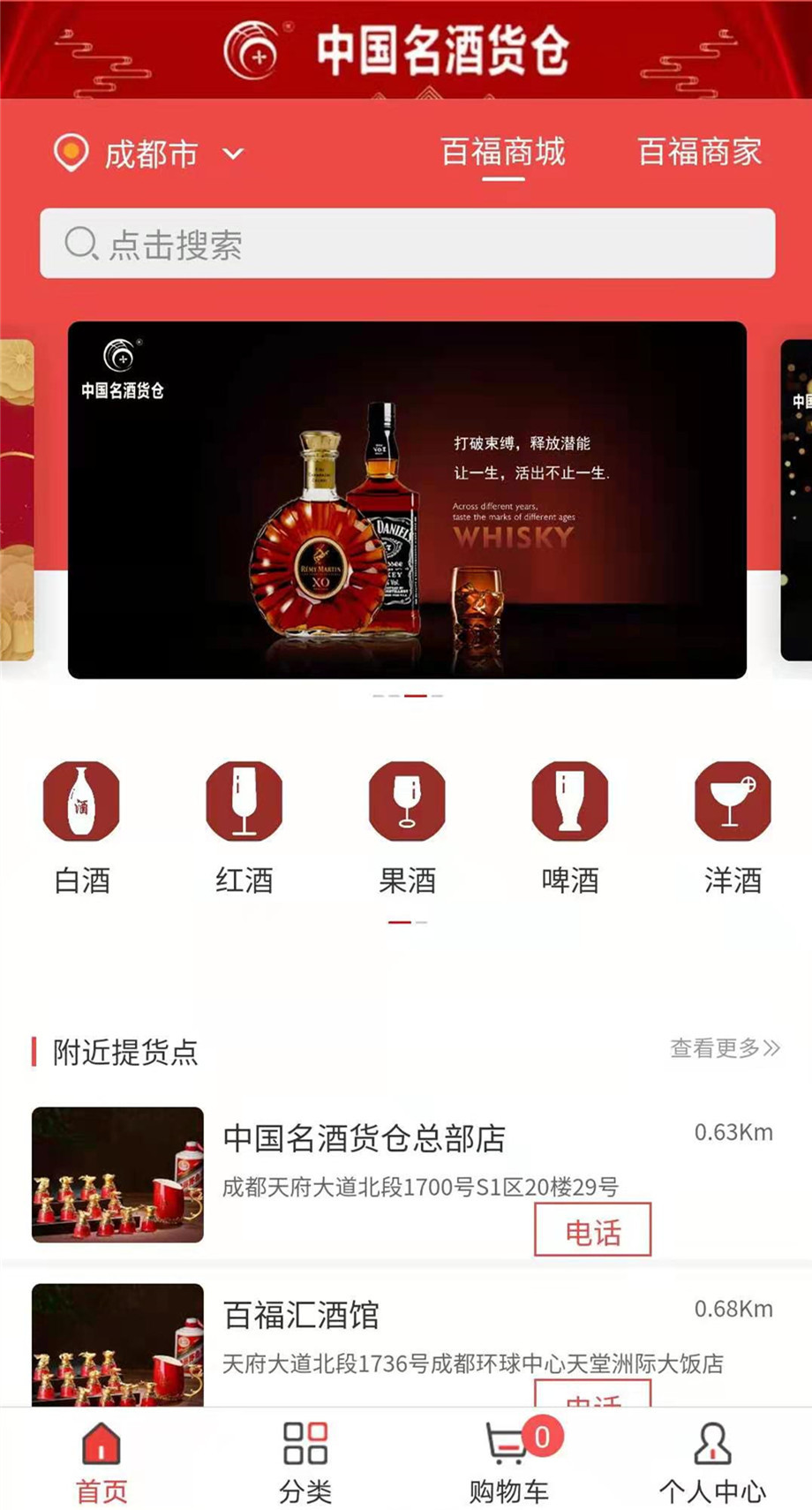Tap the 点击搜索 search box

tap(407, 244)
